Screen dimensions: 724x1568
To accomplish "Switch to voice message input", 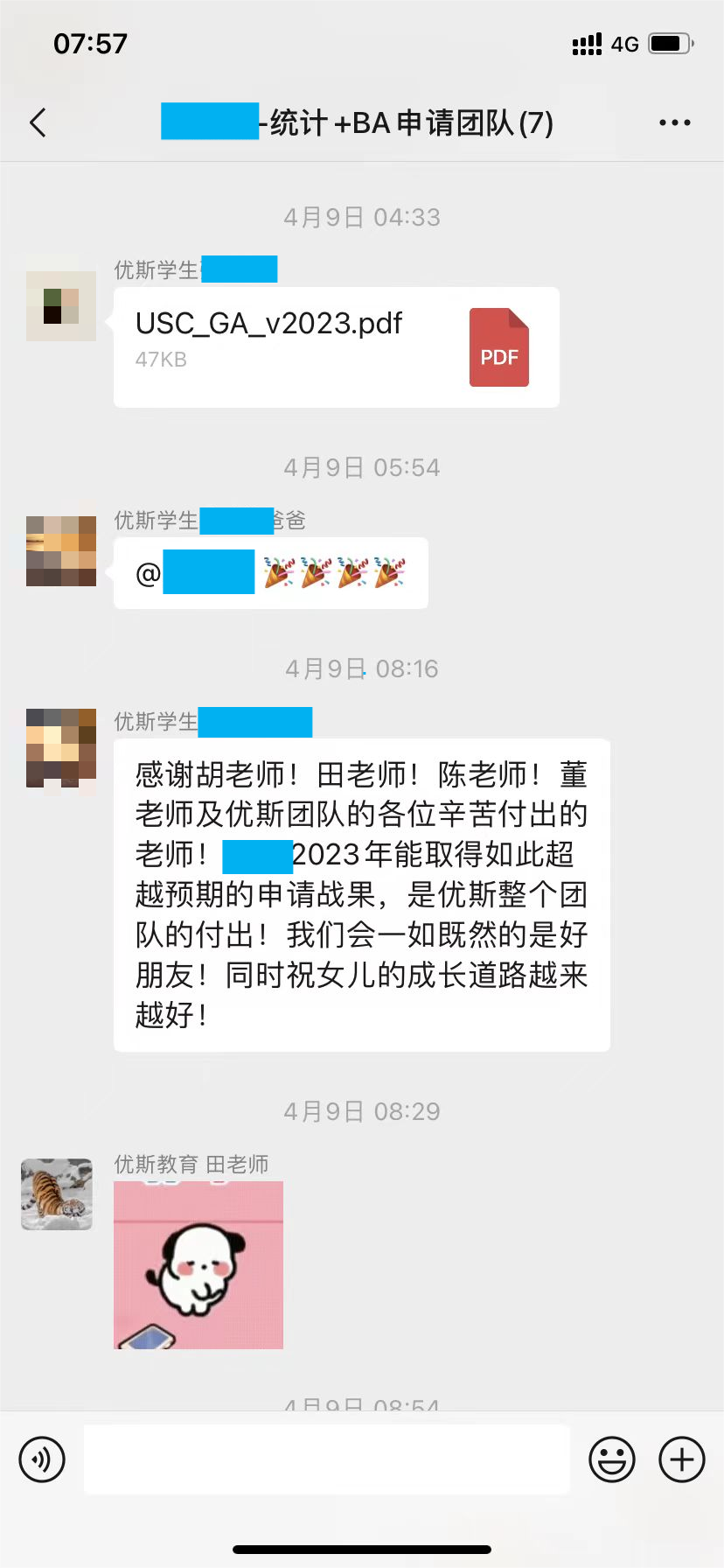I will (42, 1459).
